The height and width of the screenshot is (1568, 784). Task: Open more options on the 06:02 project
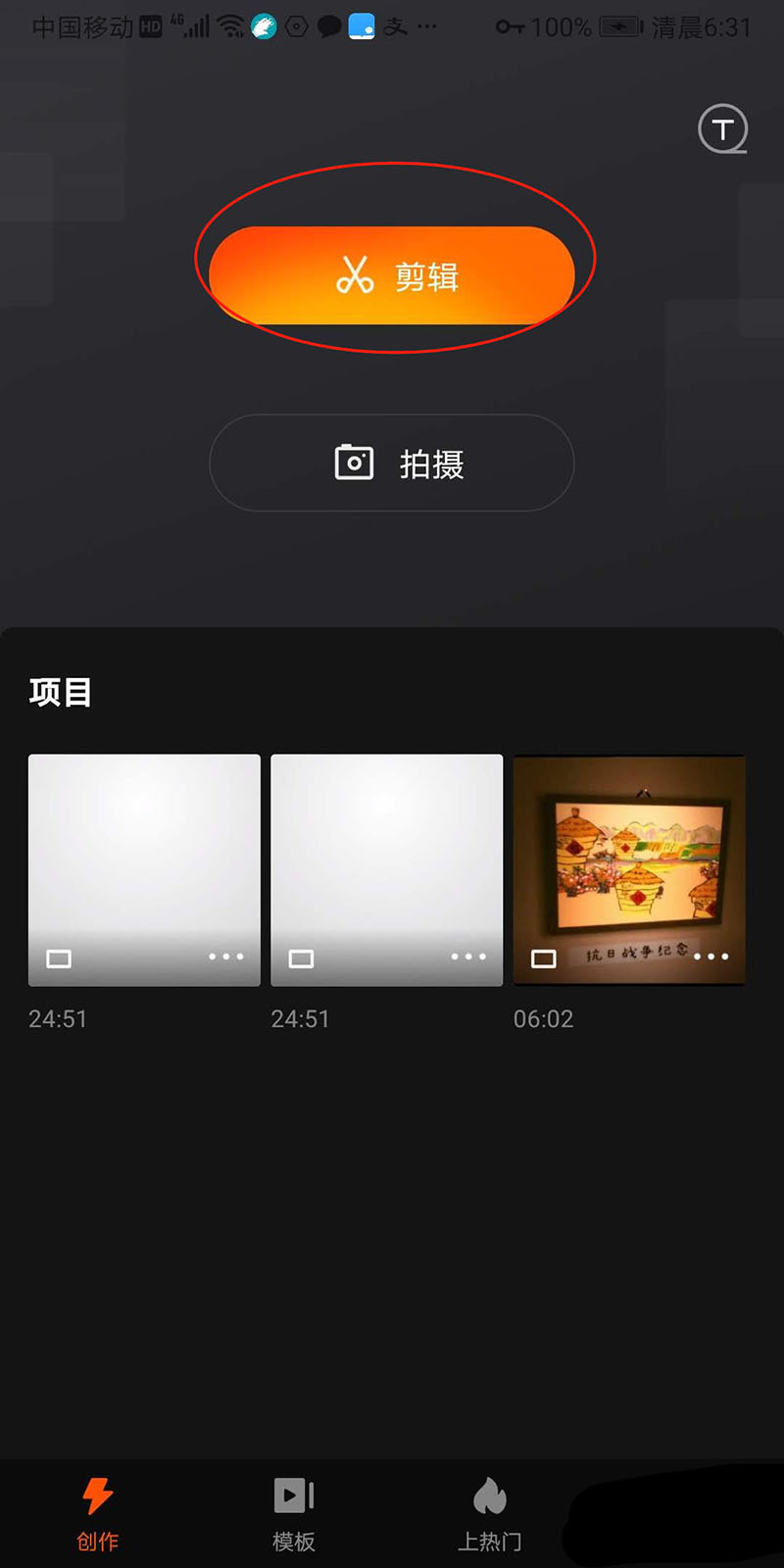pyautogui.click(x=711, y=956)
